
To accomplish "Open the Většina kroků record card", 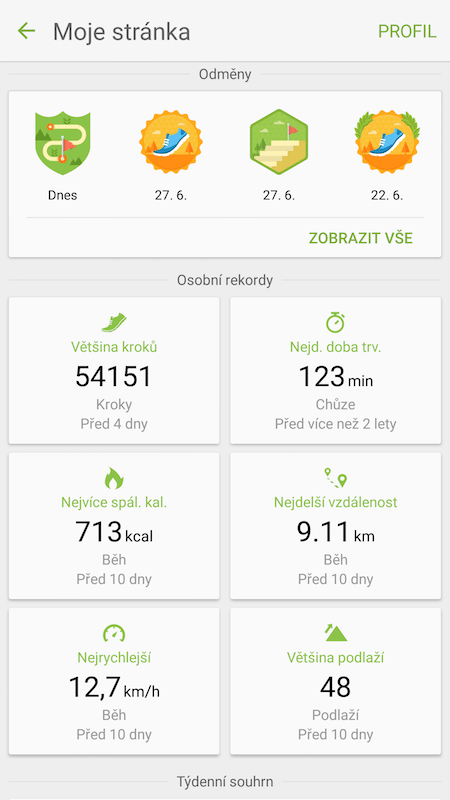I will click(114, 370).
